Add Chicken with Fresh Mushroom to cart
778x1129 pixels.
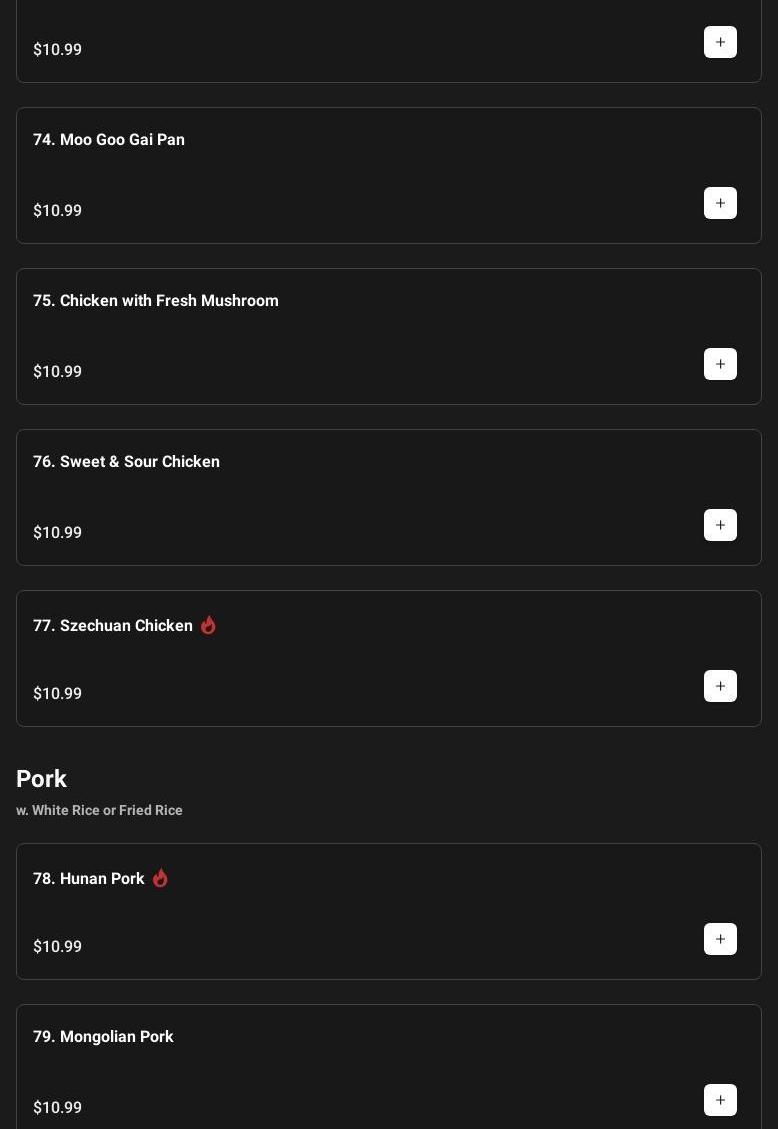[720, 364]
